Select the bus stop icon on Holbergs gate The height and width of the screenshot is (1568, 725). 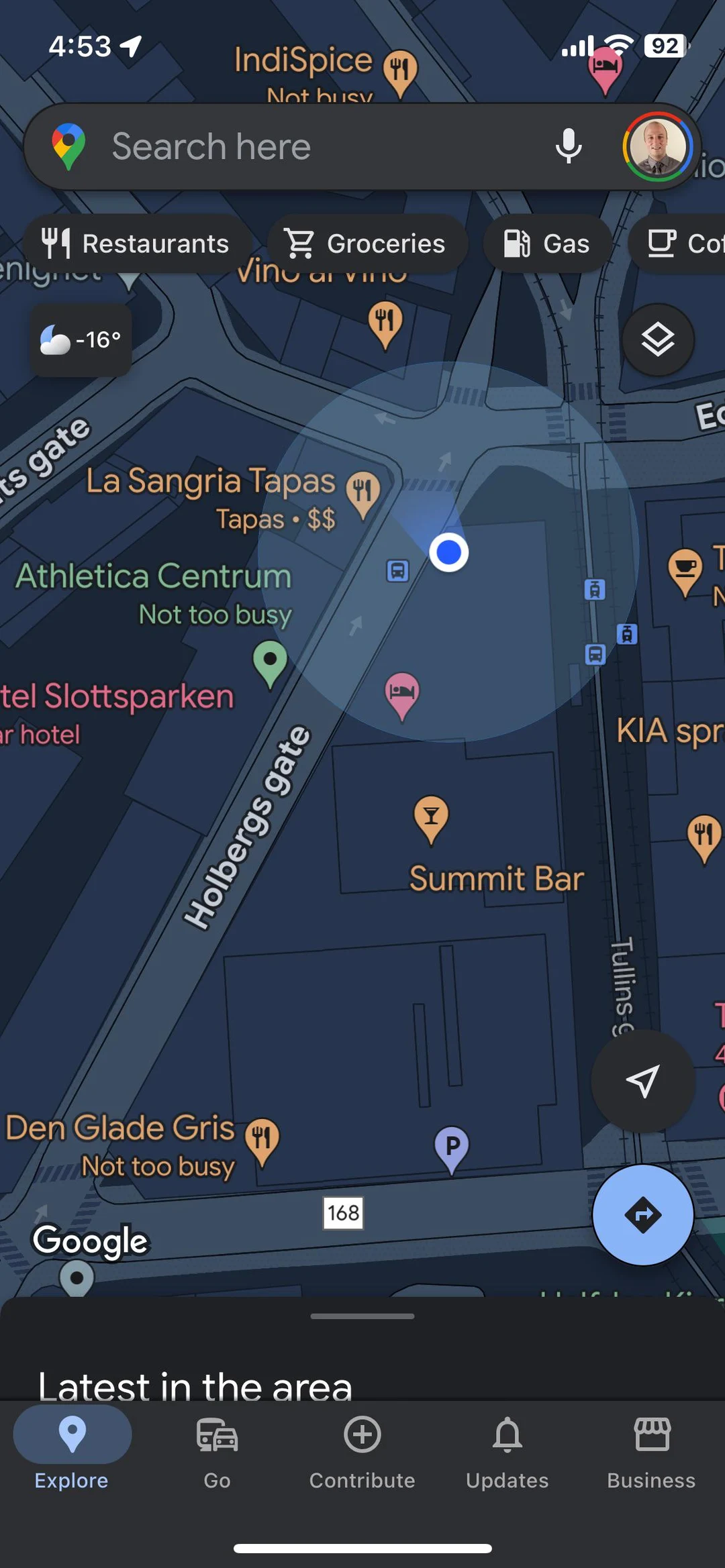[x=397, y=569]
